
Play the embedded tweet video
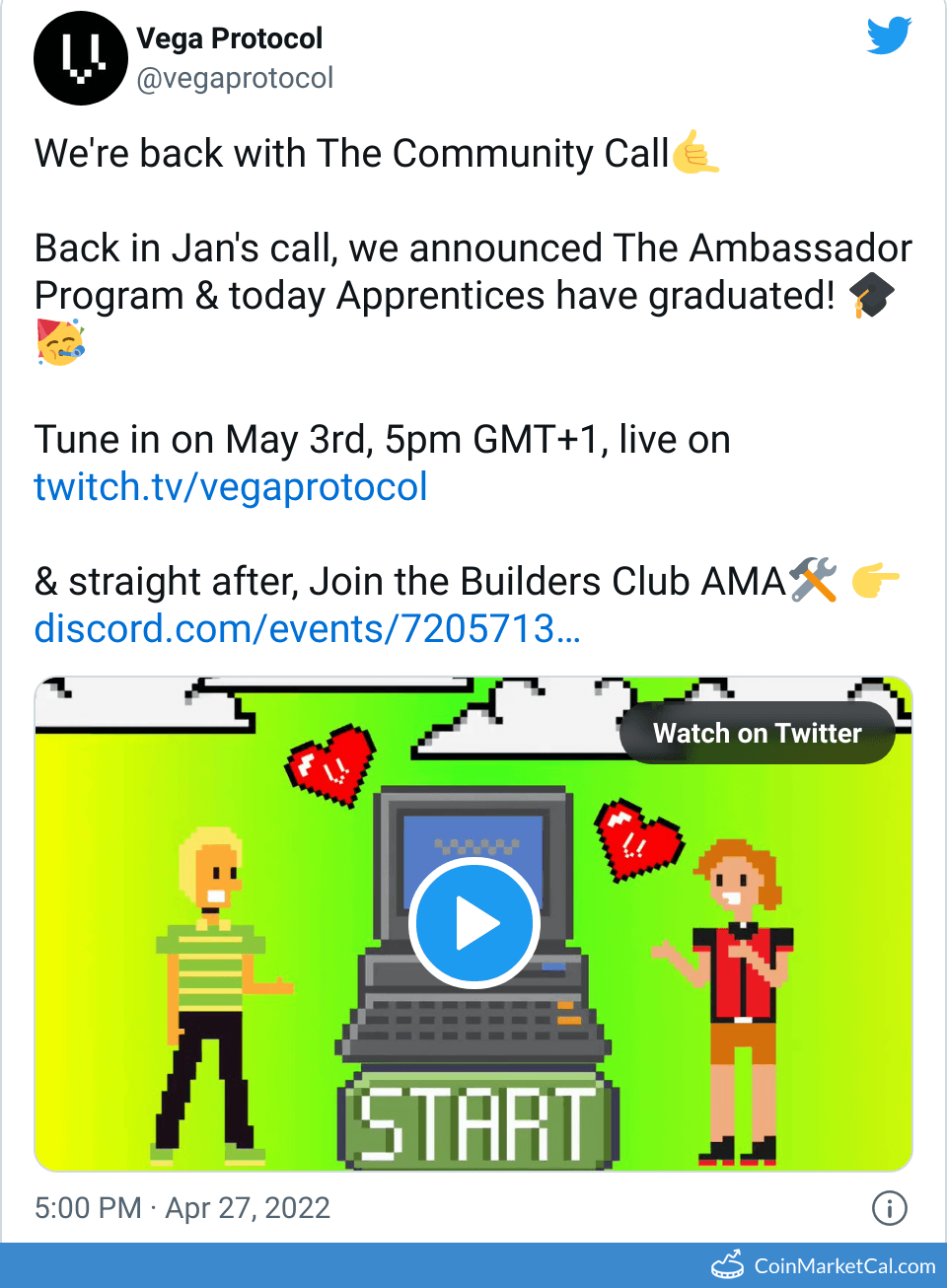tap(473, 924)
